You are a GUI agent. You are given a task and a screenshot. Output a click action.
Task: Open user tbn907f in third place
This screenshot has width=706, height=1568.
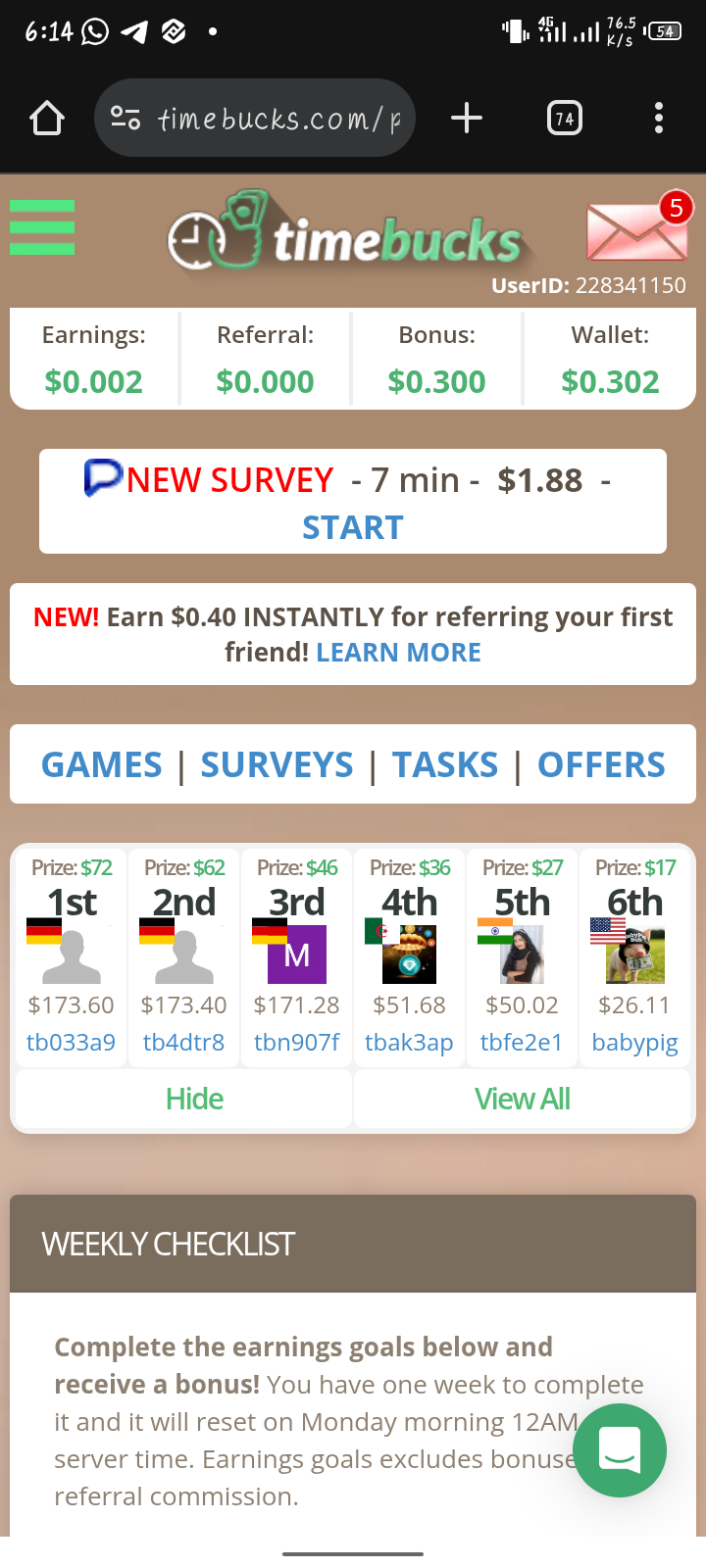[296, 1042]
